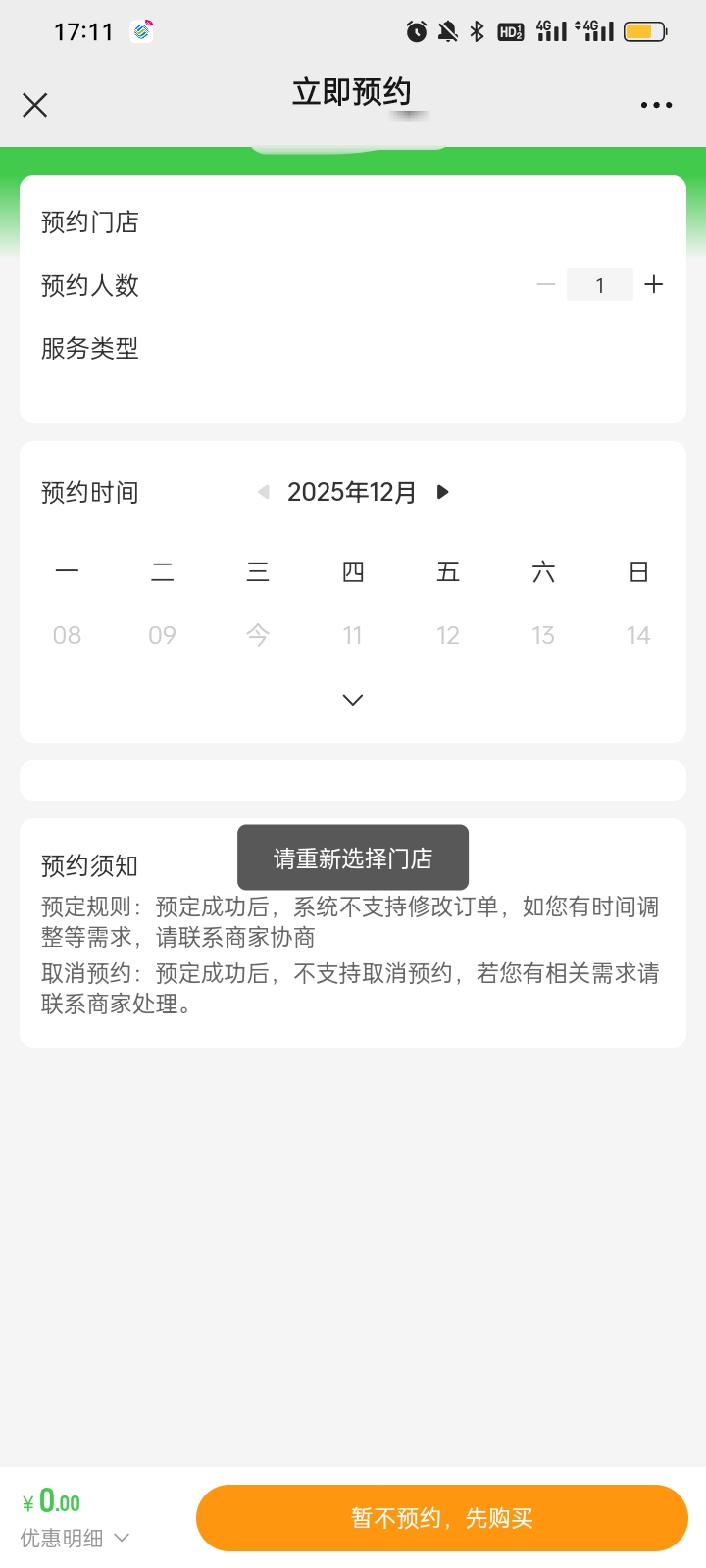Pick date 14 on the calendar
The height and width of the screenshot is (1568, 706).
tap(638, 636)
